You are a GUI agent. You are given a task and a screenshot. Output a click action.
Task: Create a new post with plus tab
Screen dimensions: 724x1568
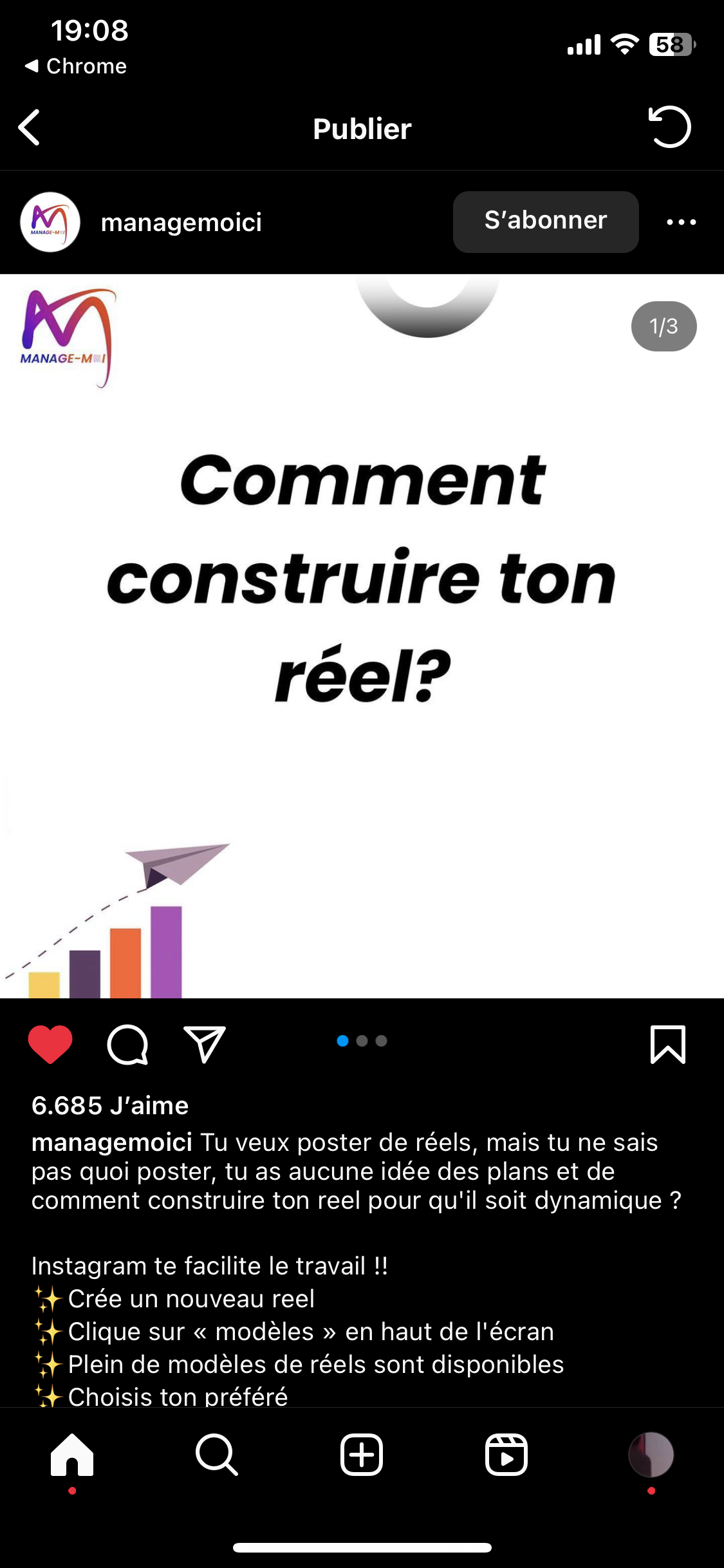[x=362, y=1455]
